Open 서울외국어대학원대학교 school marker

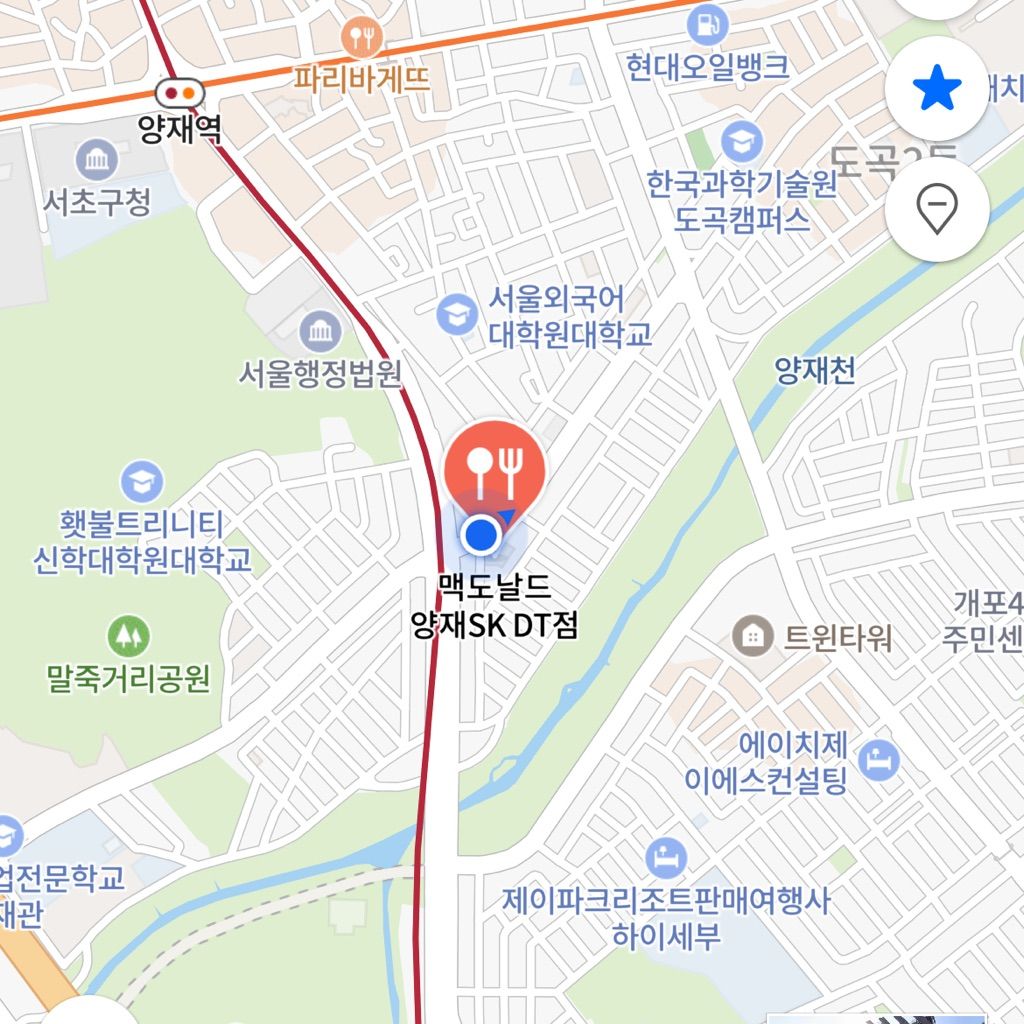[457, 314]
